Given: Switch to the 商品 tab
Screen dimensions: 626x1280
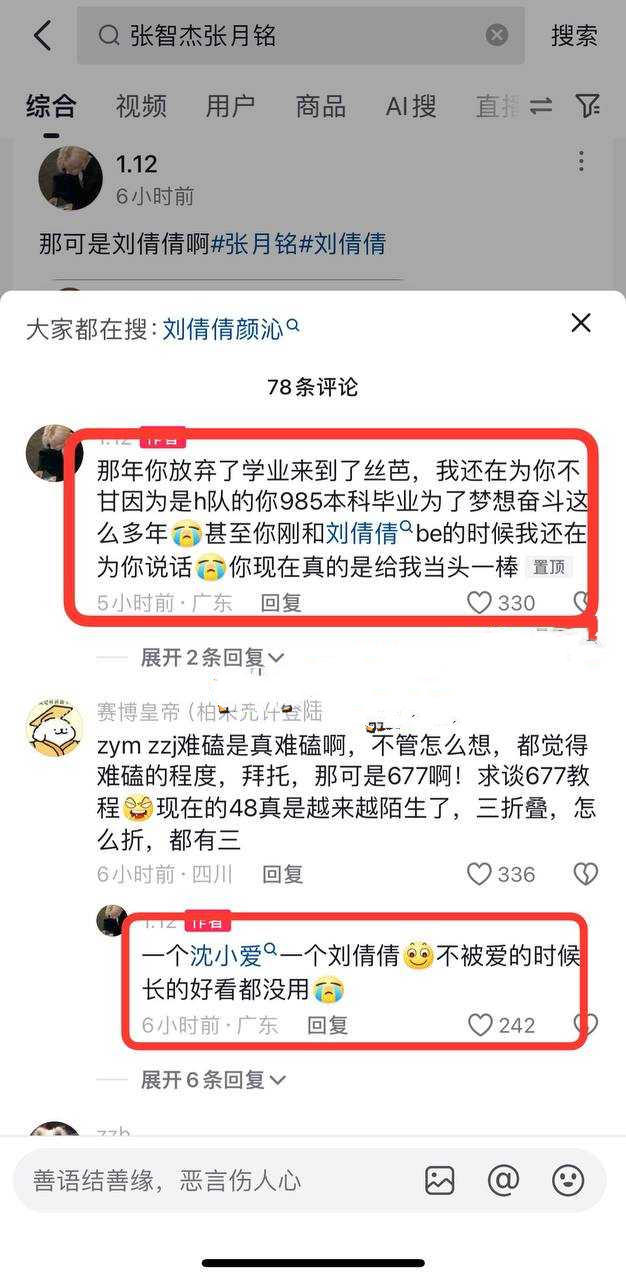Looking at the screenshot, I should coord(320,106).
